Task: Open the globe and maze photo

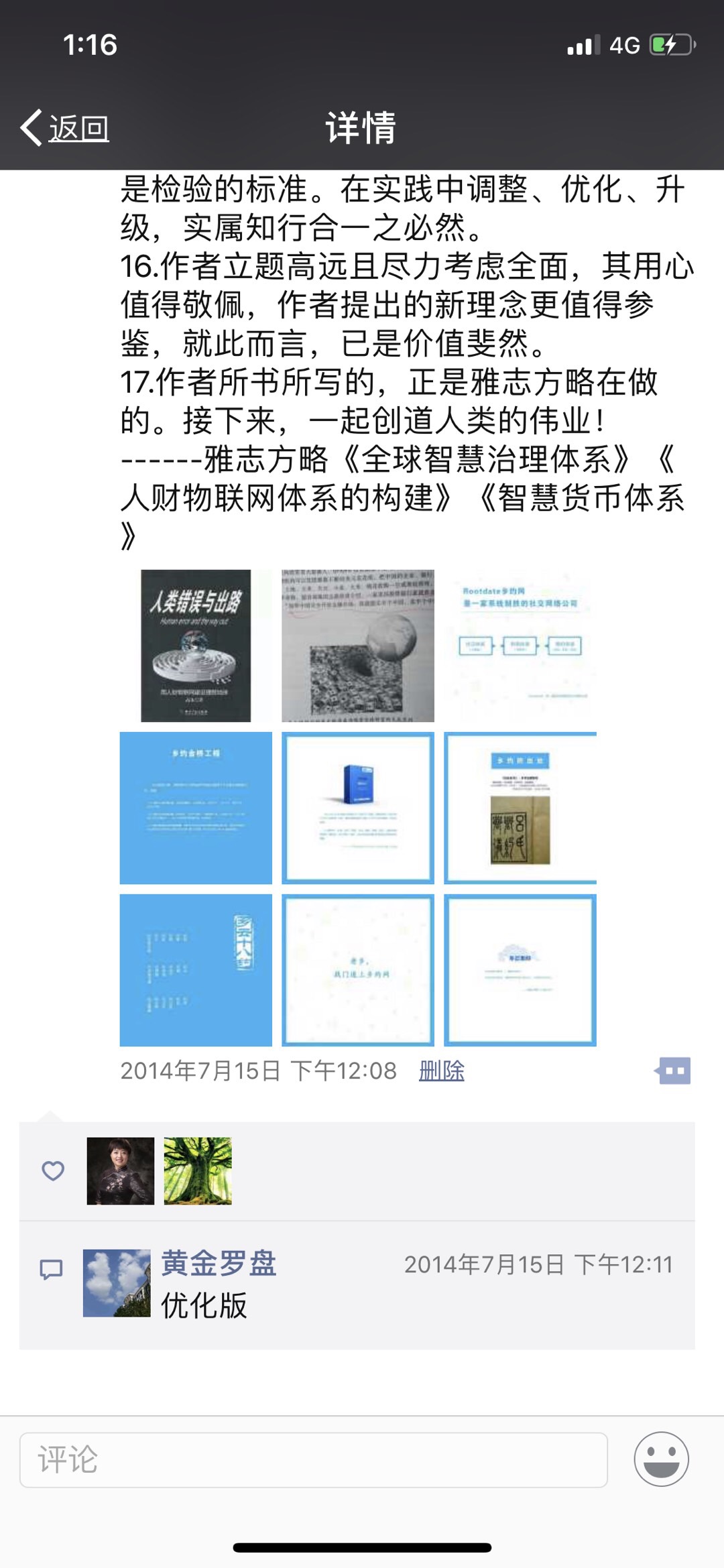Action: point(358,646)
